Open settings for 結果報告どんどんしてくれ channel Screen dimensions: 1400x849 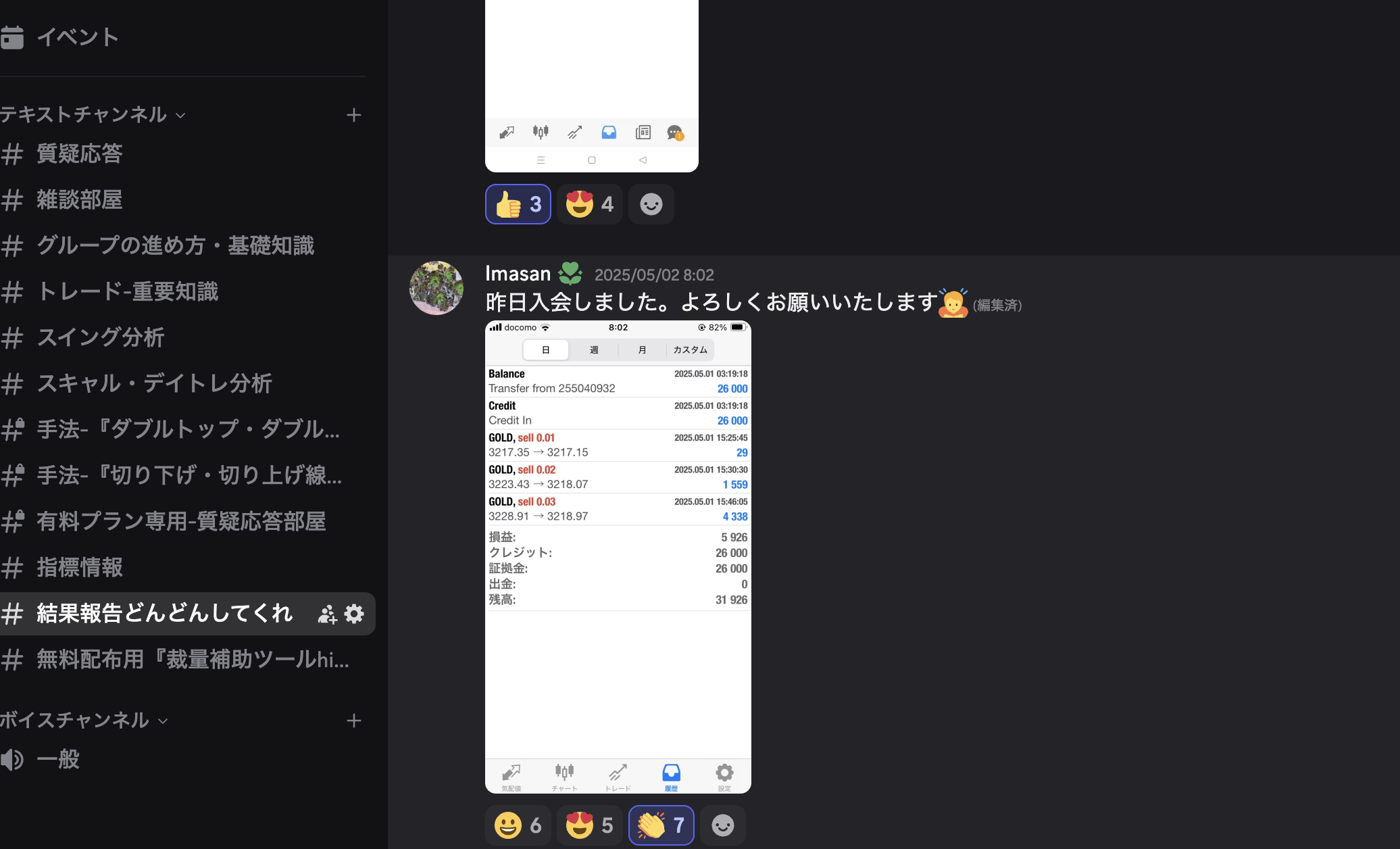[354, 614]
